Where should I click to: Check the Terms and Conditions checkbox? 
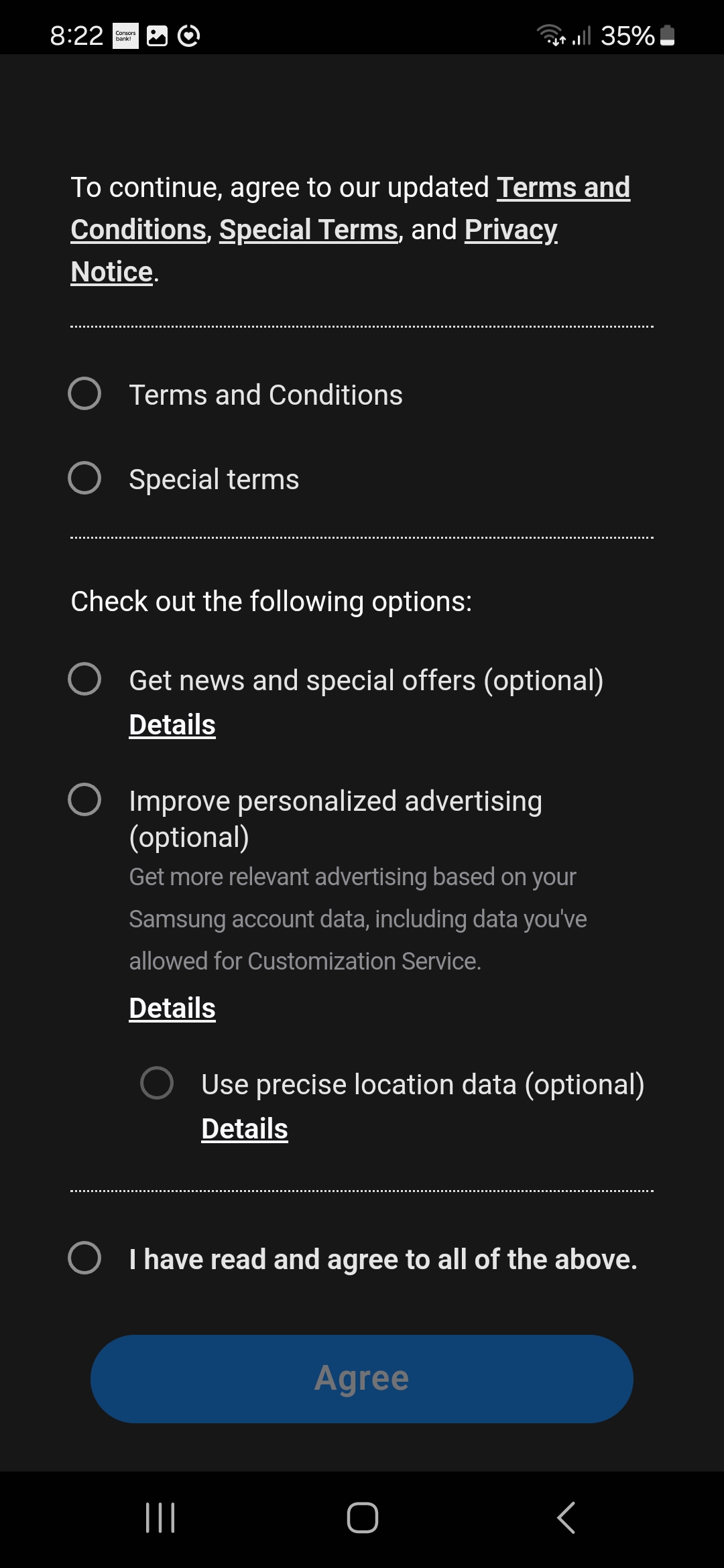click(84, 393)
